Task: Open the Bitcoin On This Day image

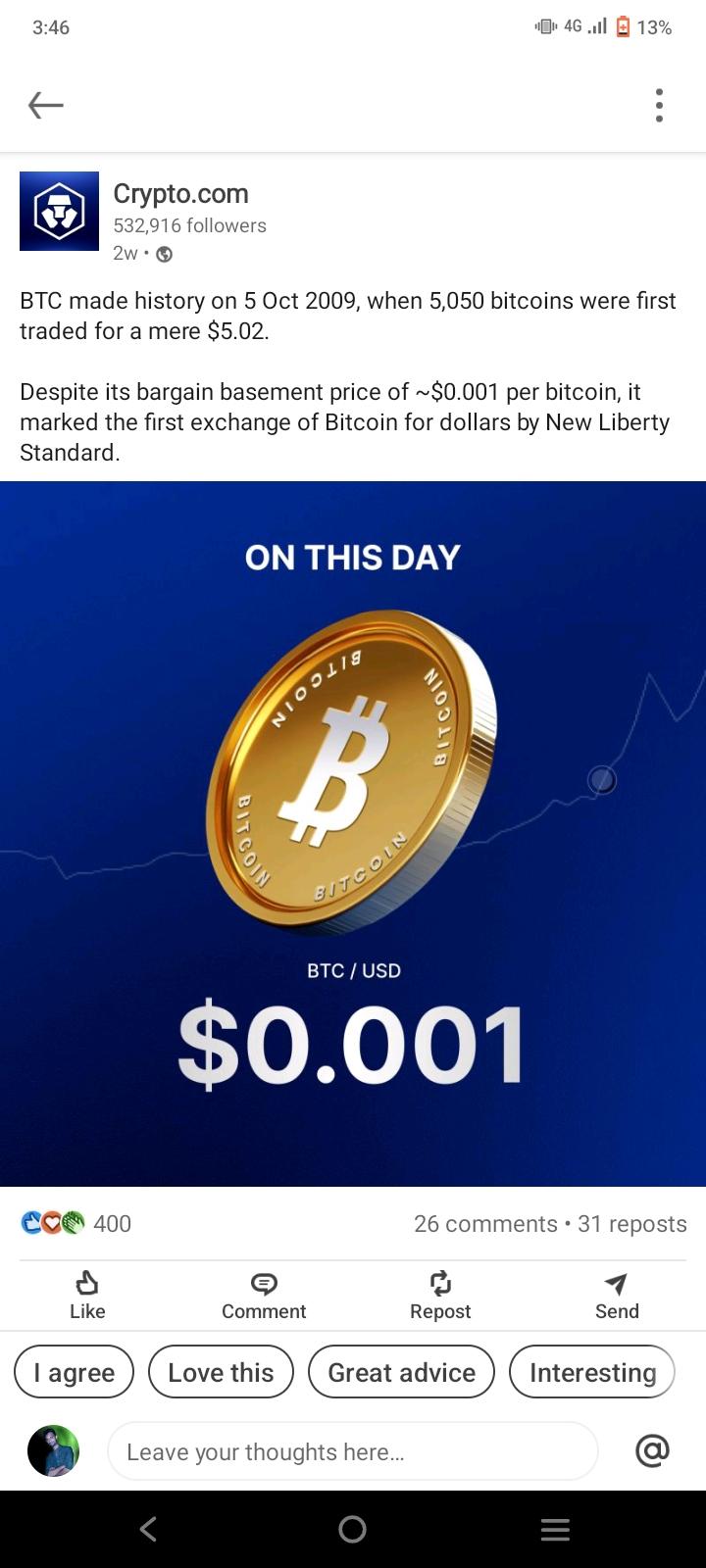Action: click(x=353, y=833)
